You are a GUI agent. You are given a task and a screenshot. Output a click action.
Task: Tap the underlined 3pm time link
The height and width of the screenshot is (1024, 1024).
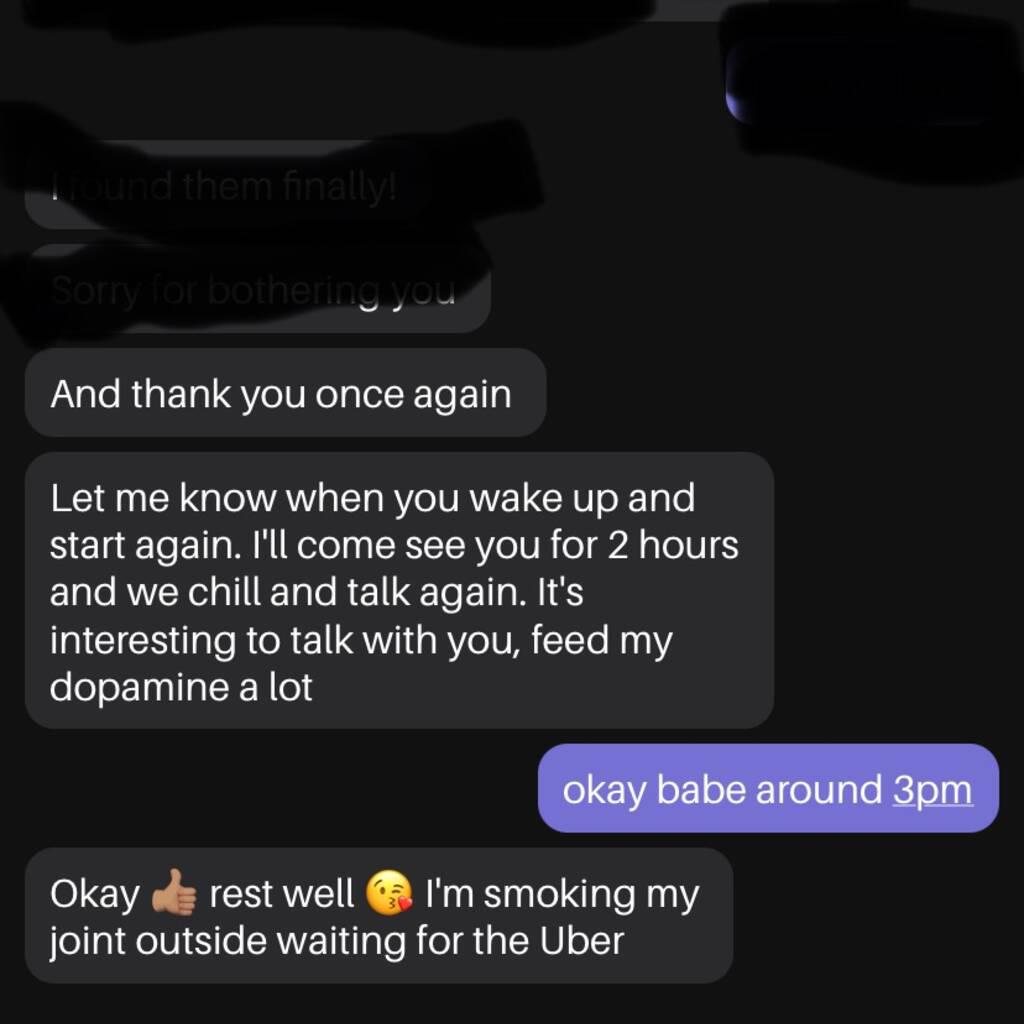pyautogui.click(x=932, y=790)
